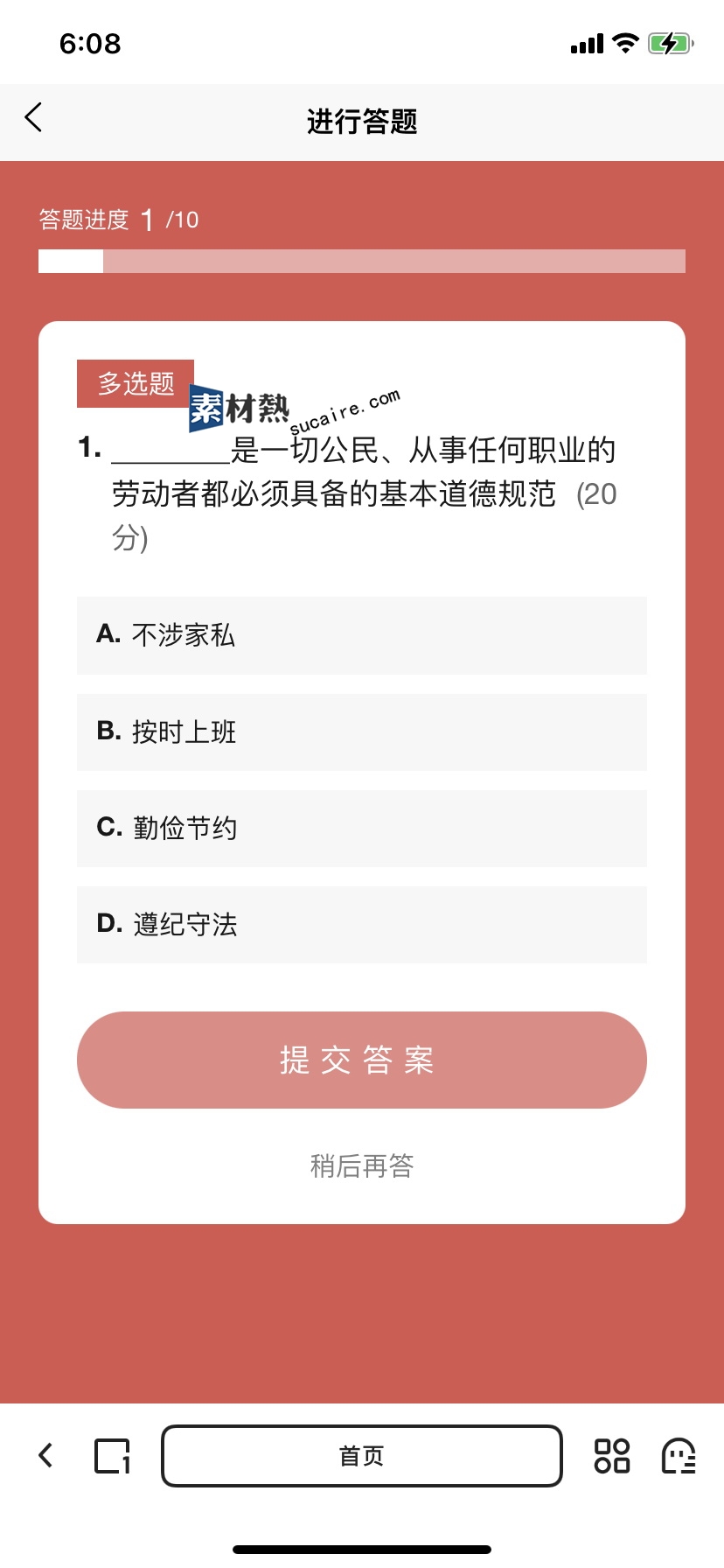The height and width of the screenshot is (1568, 724).
Task: Open the browser tabs view
Action: 112,1456
